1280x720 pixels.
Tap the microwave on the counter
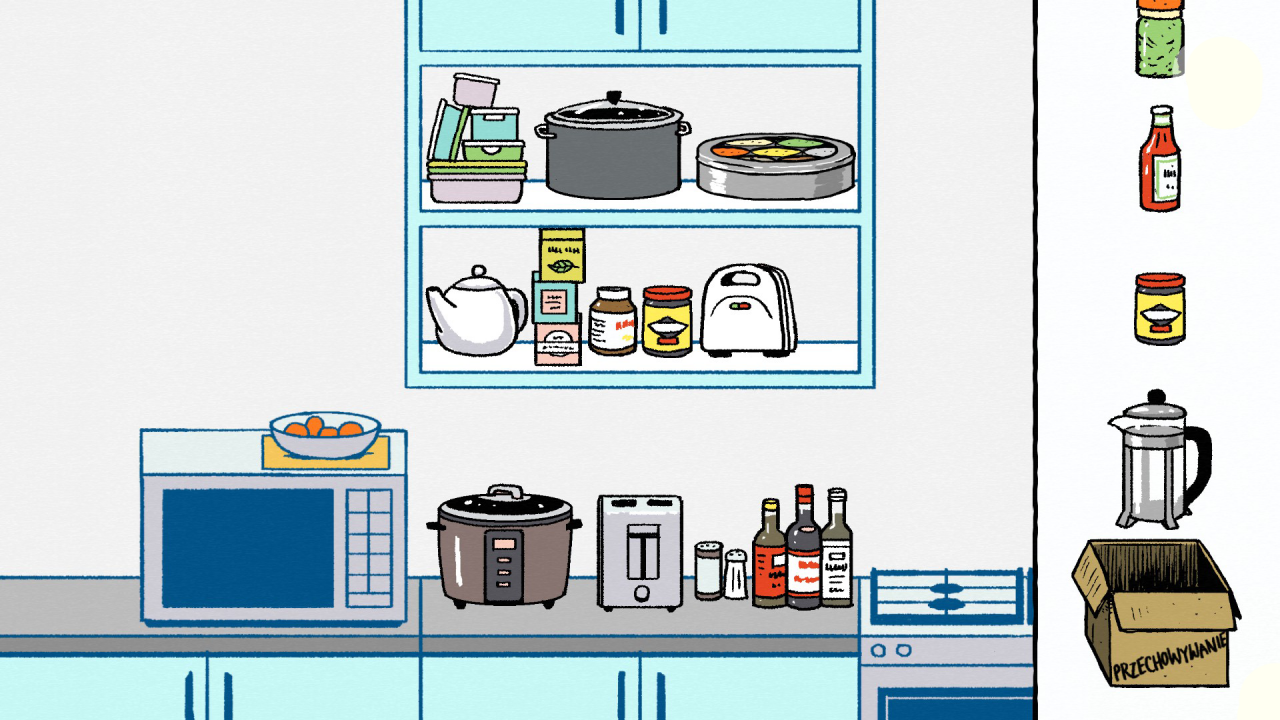[x=272, y=530]
